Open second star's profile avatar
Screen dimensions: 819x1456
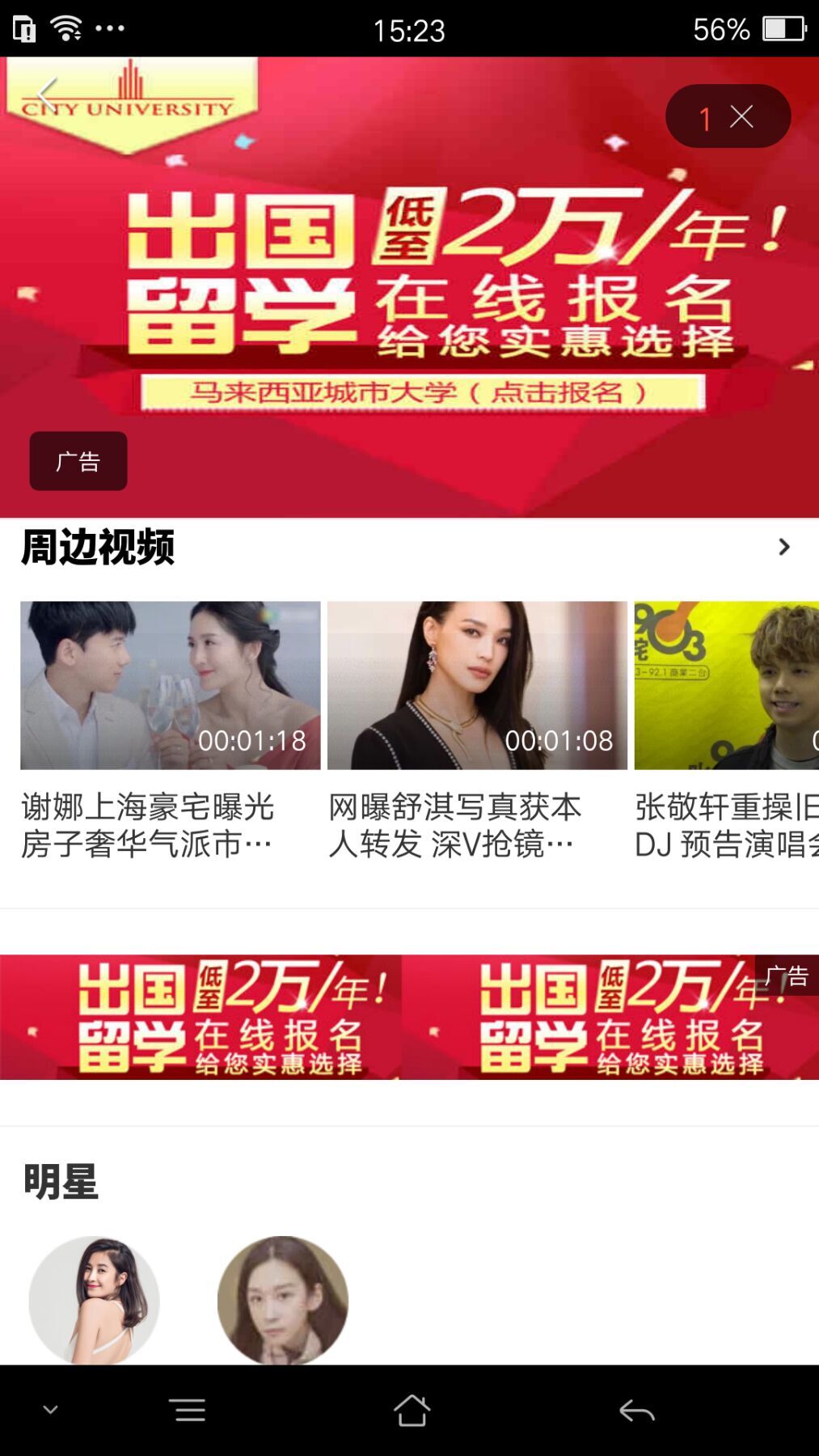pyautogui.click(x=283, y=1299)
